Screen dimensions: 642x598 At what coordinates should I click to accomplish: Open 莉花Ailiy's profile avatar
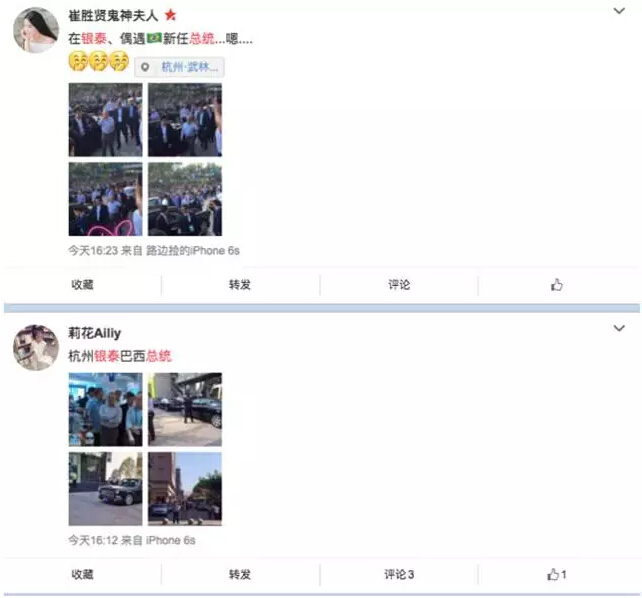click(x=34, y=347)
